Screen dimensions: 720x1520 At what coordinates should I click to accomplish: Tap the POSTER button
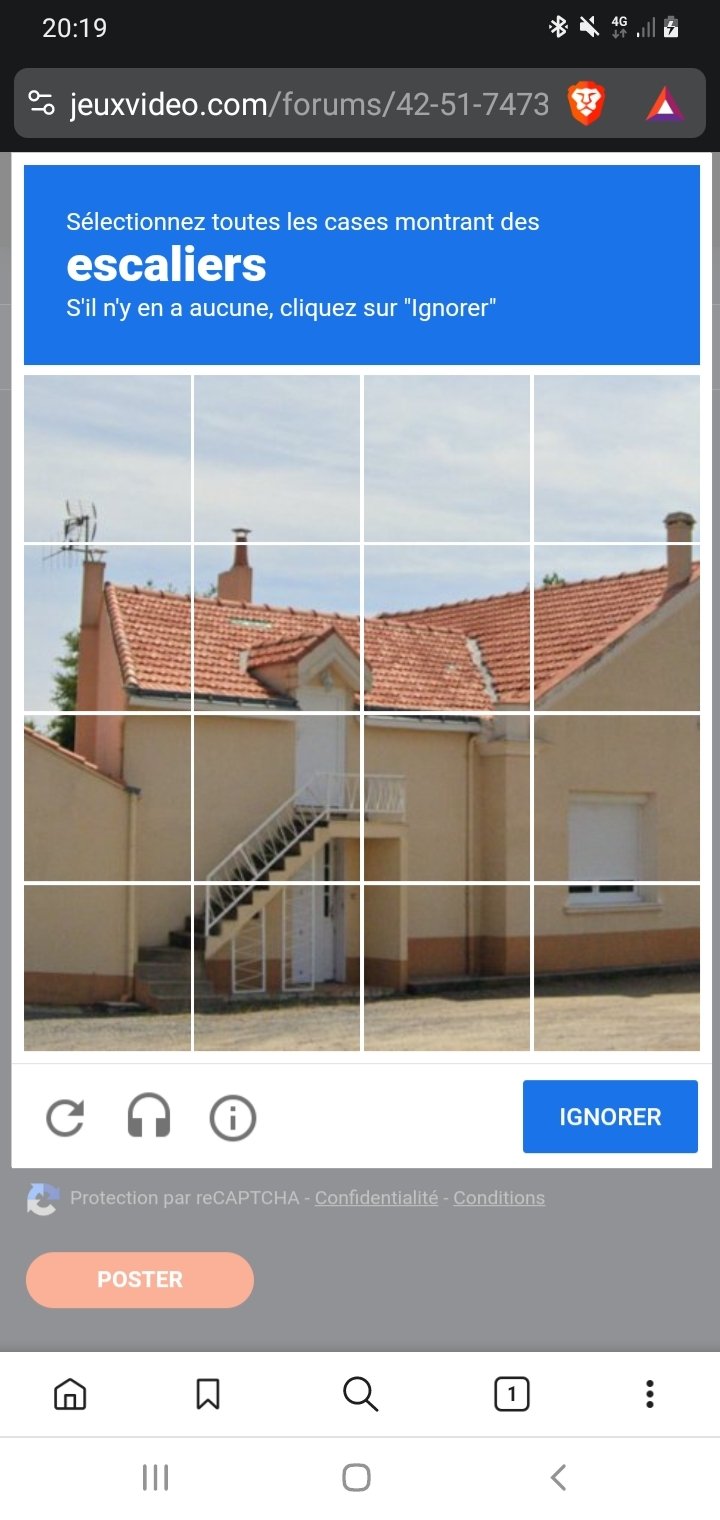pyautogui.click(x=140, y=1280)
